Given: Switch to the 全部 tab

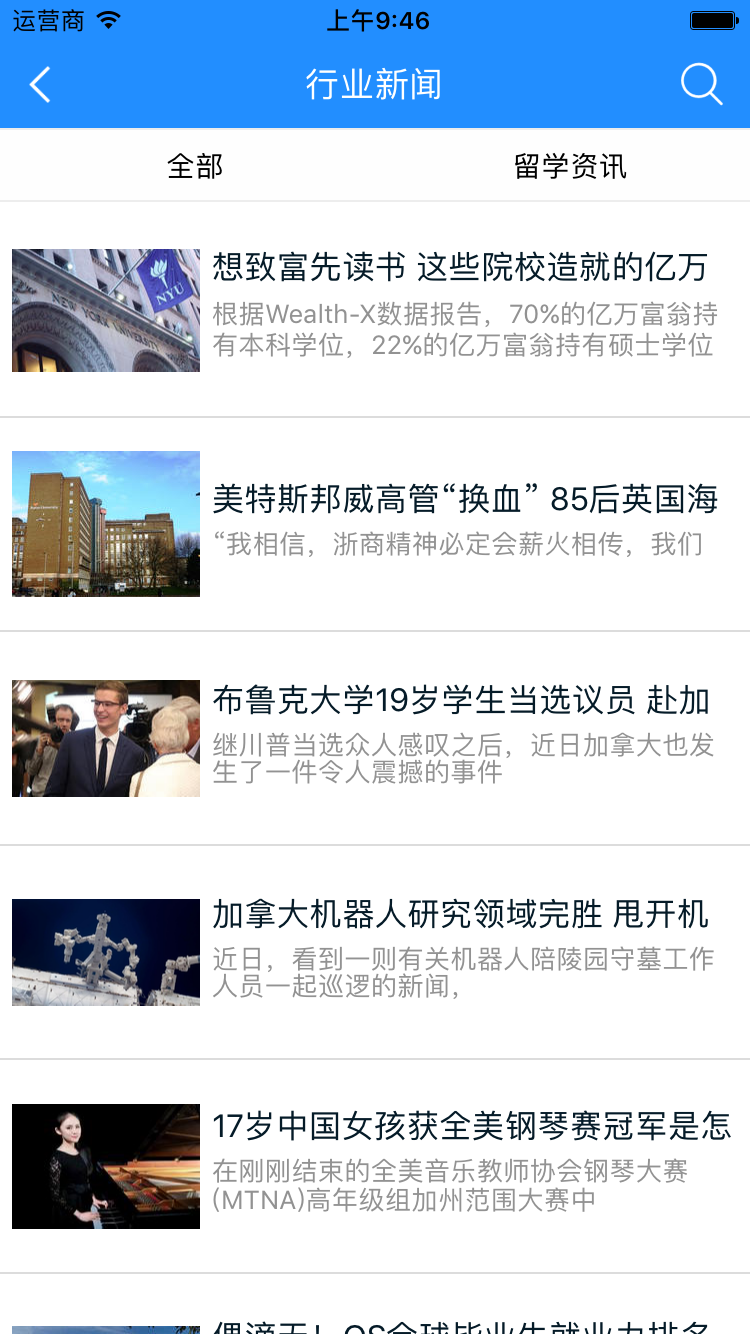Looking at the screenshot, I should [195, 166].
